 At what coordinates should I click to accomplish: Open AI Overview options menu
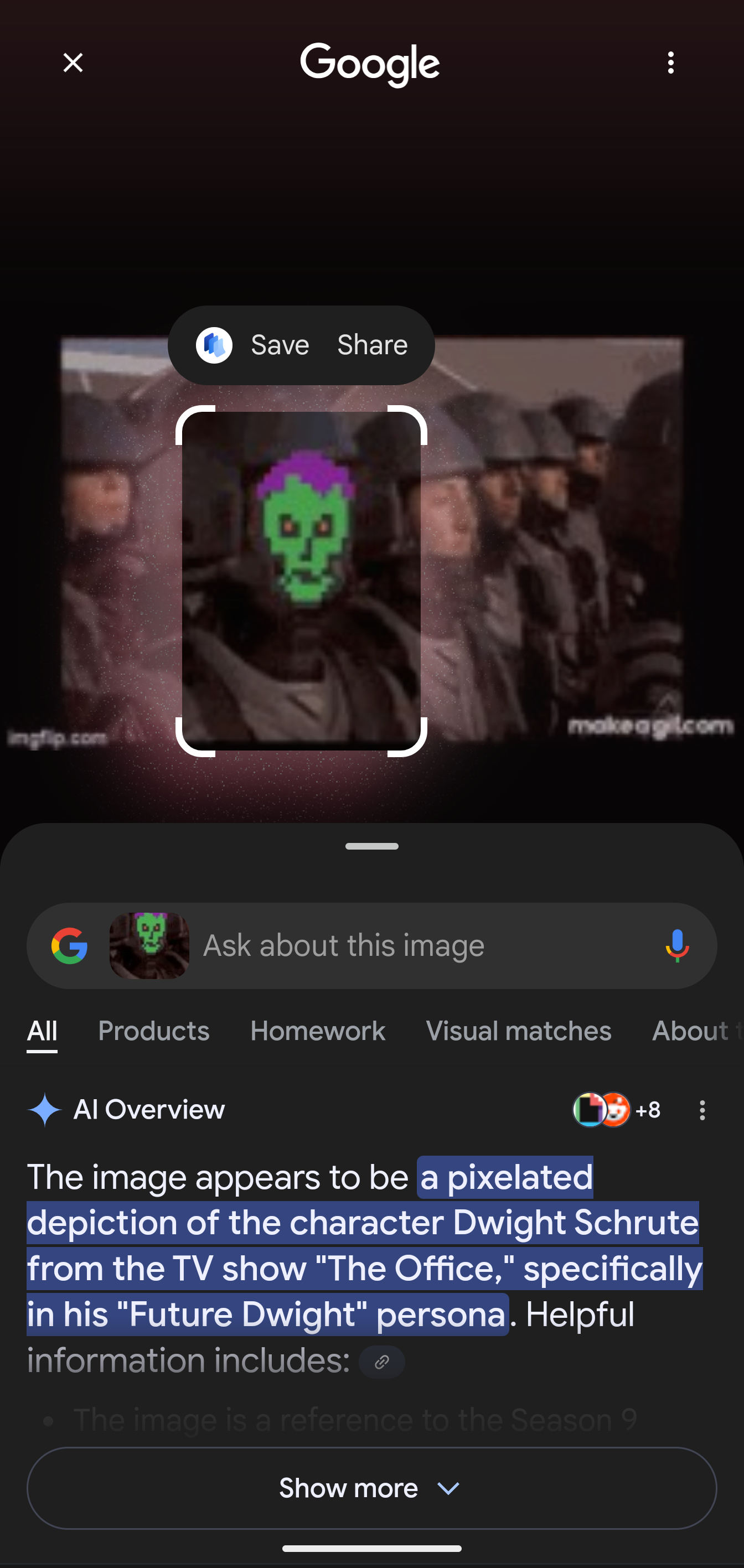point(702,1110)
